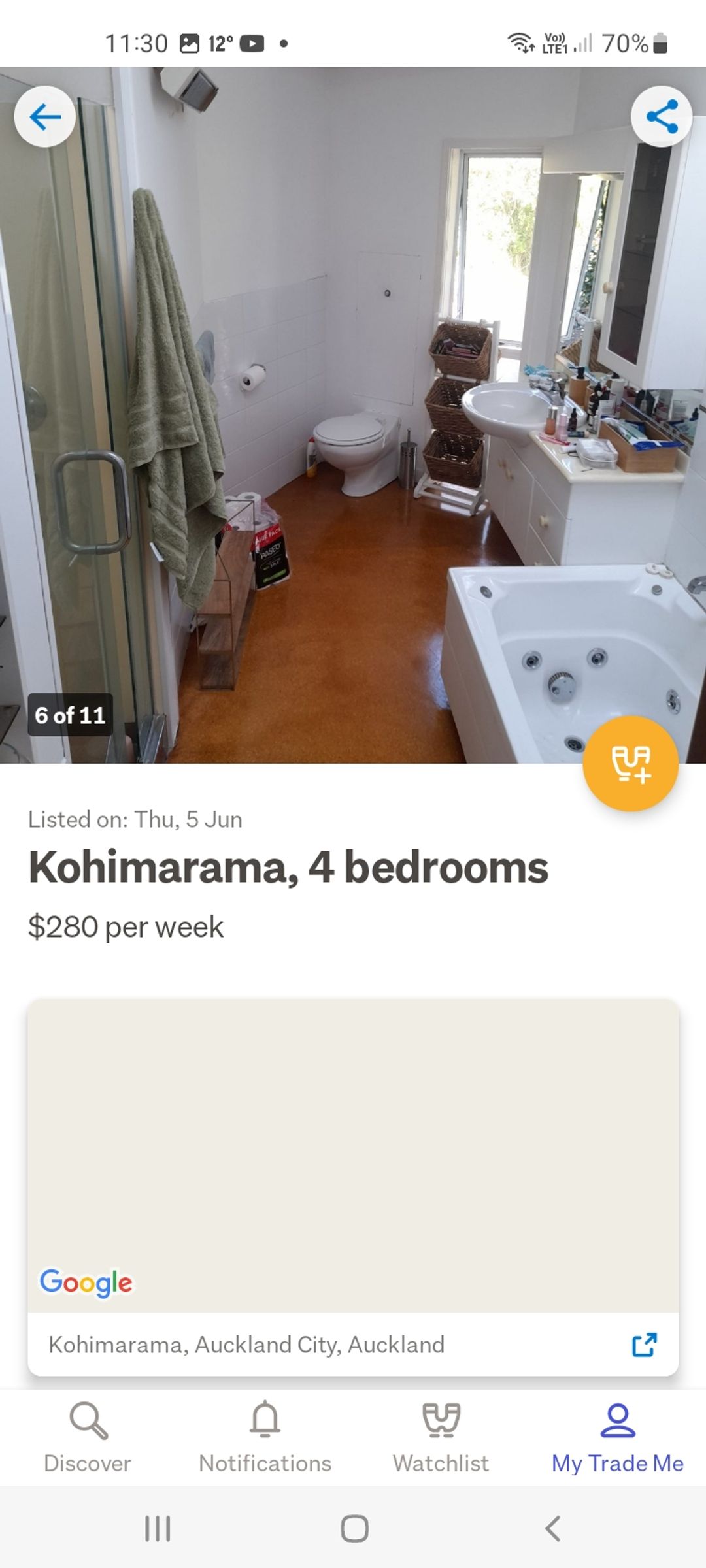Open the listing photo gallery
This screenshot has width=706, height=1568.
click(x=353, y=418)
